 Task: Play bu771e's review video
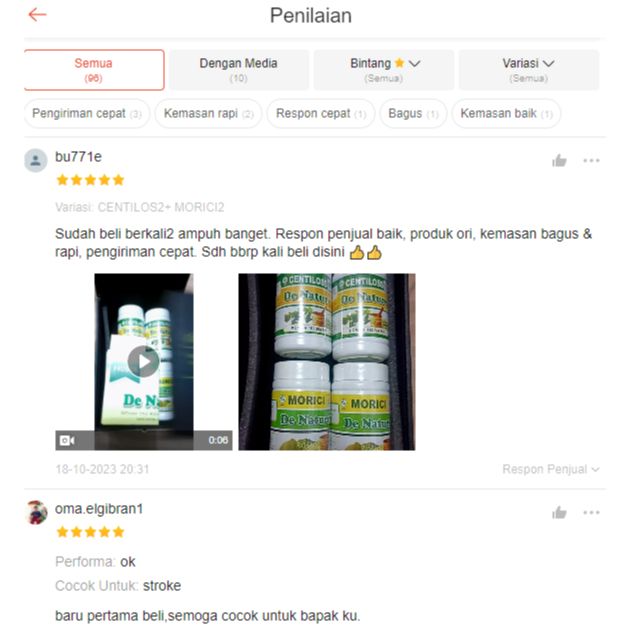(x=144, y=361)
